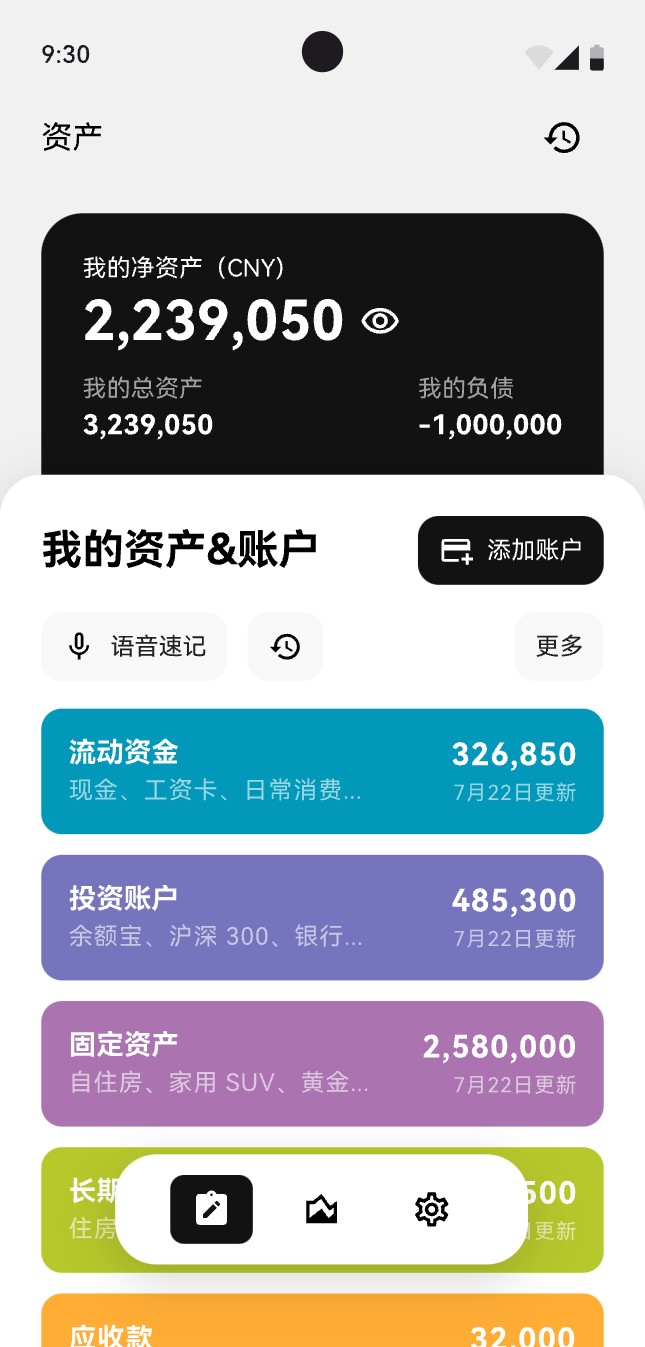Viewport: 645px width, 1347px height.
Task: Hide net worth with the eye icon
Action: point(380,321)
